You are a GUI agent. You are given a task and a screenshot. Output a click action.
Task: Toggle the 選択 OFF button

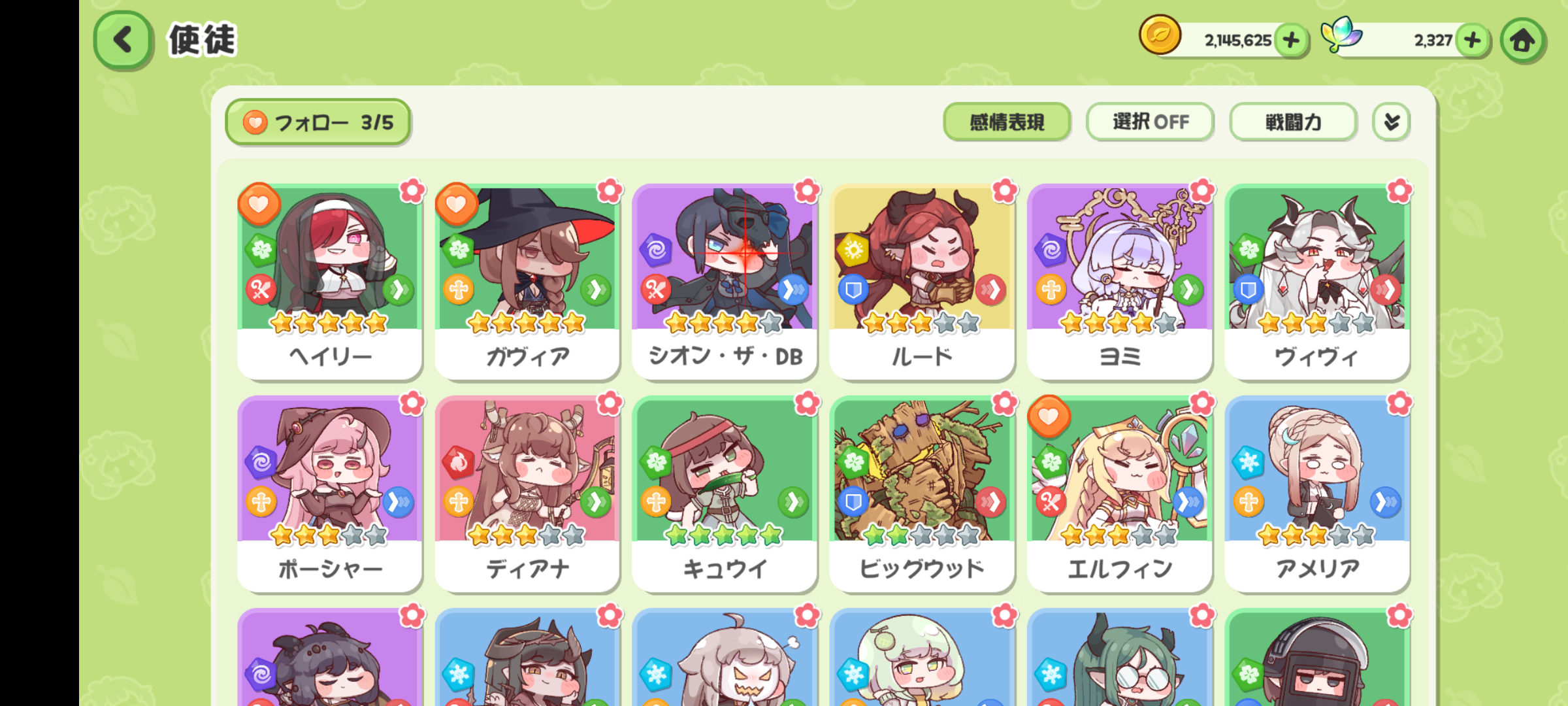coord(1150,122)
